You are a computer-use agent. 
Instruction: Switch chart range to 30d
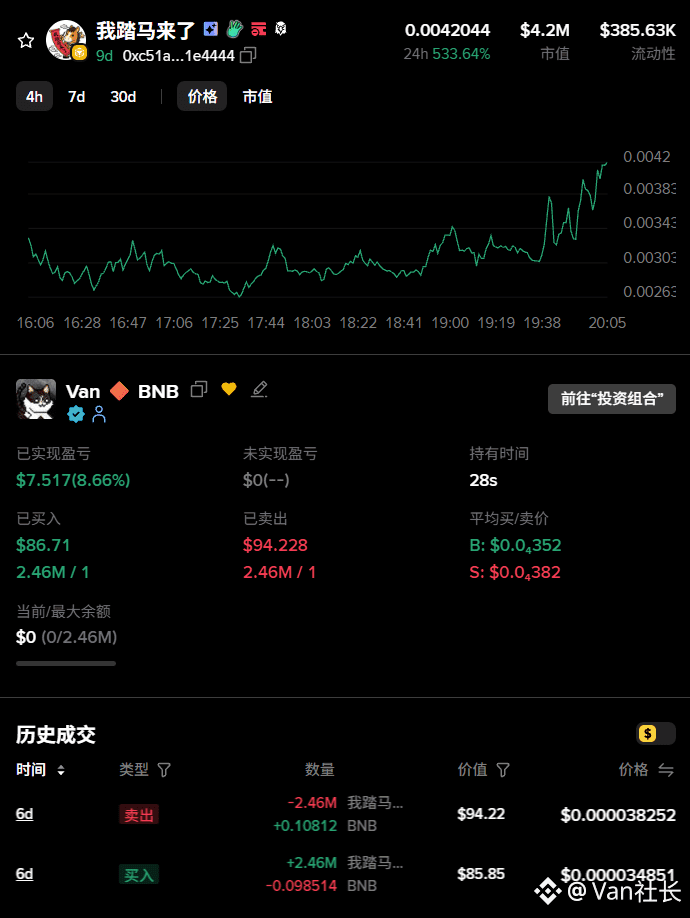[123, 97]
